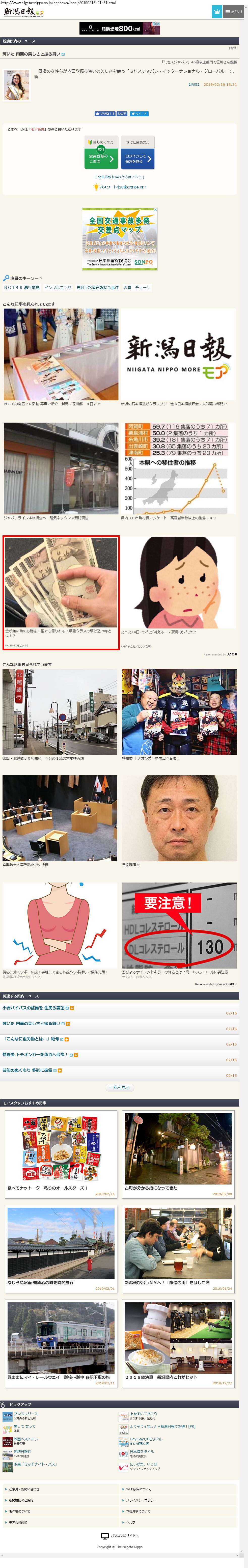Open パスワードを記憶させるには？ help link
This screenshot has height=1568, width=248.
pos(122,187)
